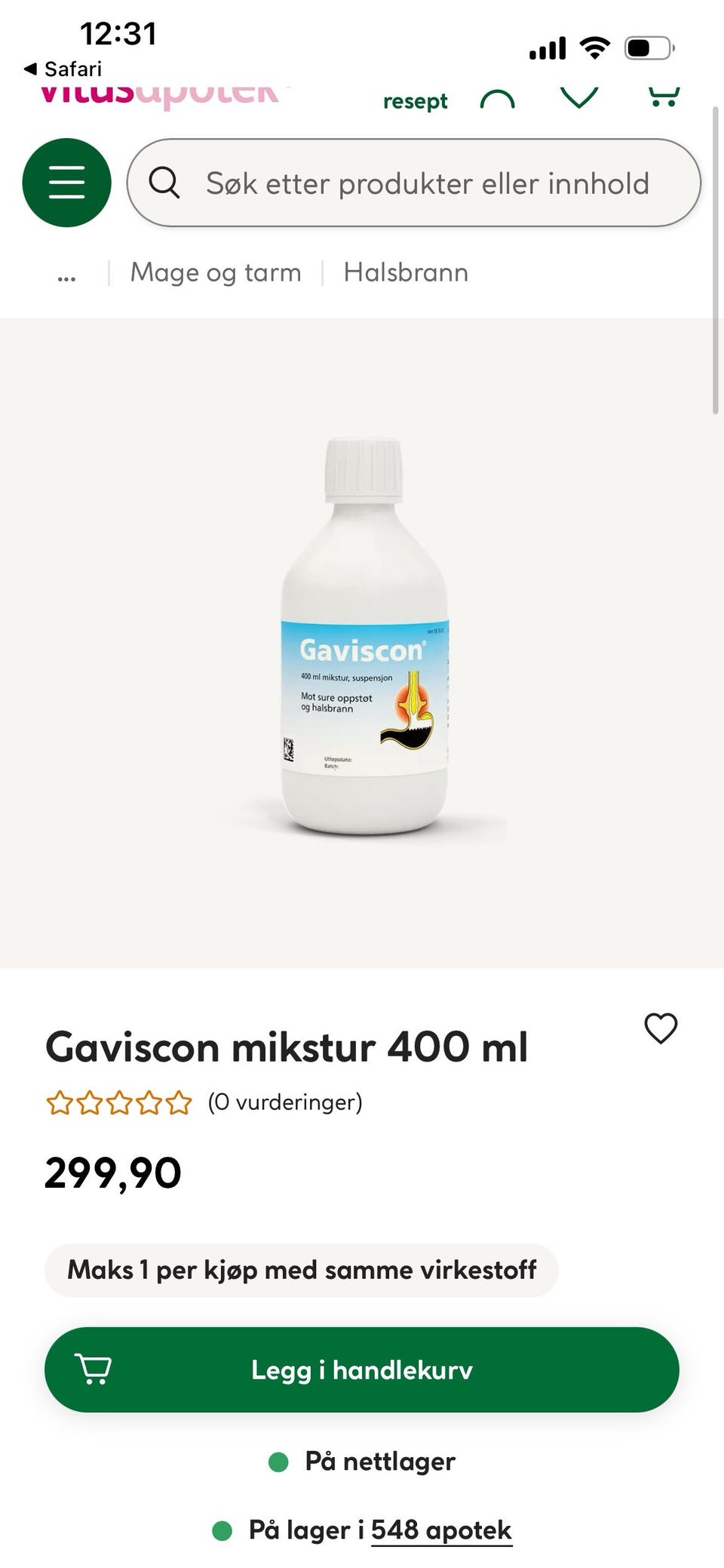This screenshot has height=1568, width=724.
Task: Open the shopping cart icon
Action: [664, 97]
